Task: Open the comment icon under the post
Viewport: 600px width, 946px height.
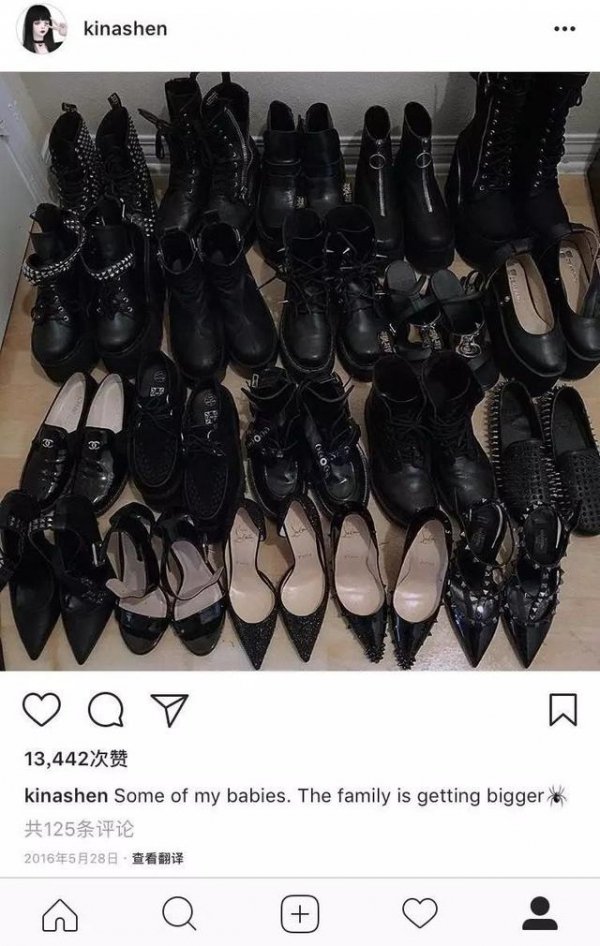Action: pos(105,709)
